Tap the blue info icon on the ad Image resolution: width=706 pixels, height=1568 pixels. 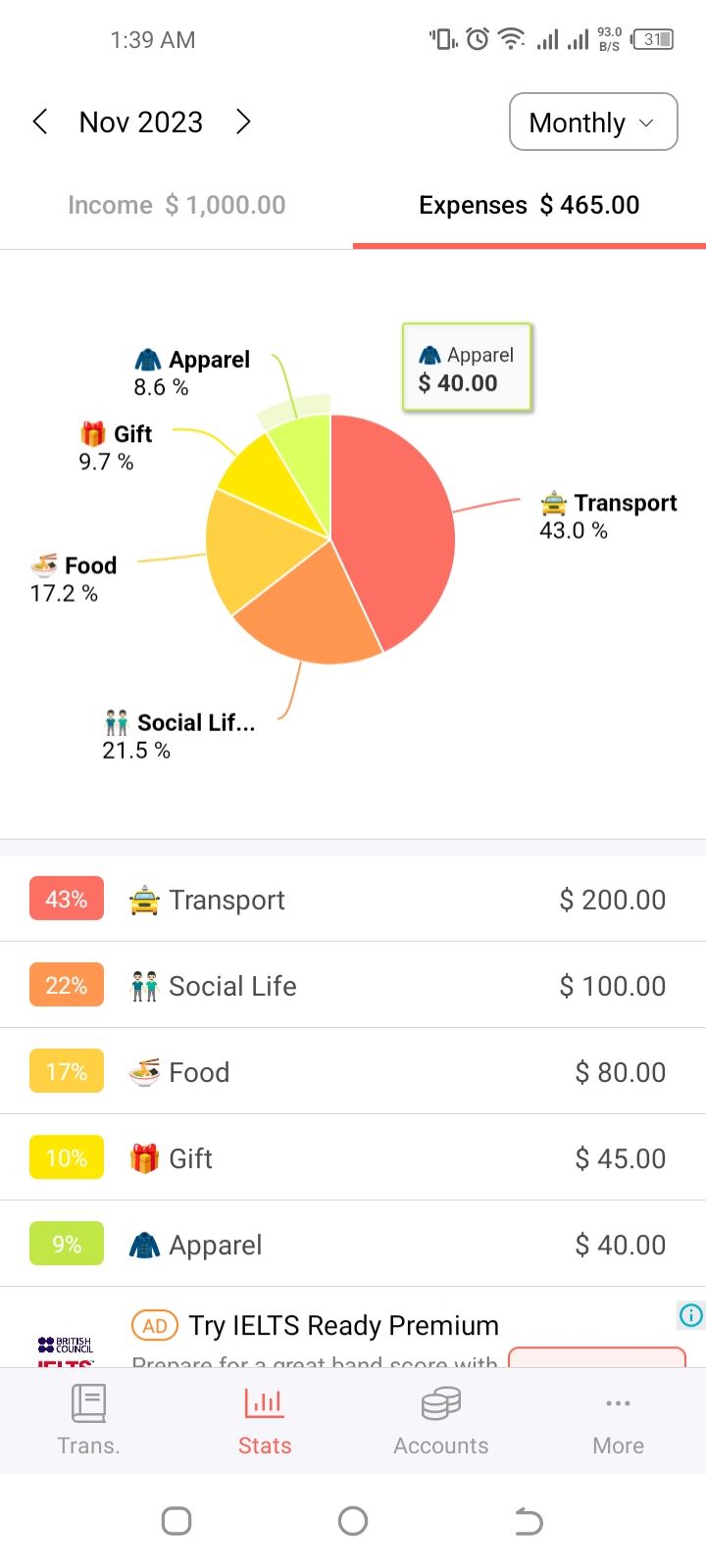click(x=690, y=1315)
